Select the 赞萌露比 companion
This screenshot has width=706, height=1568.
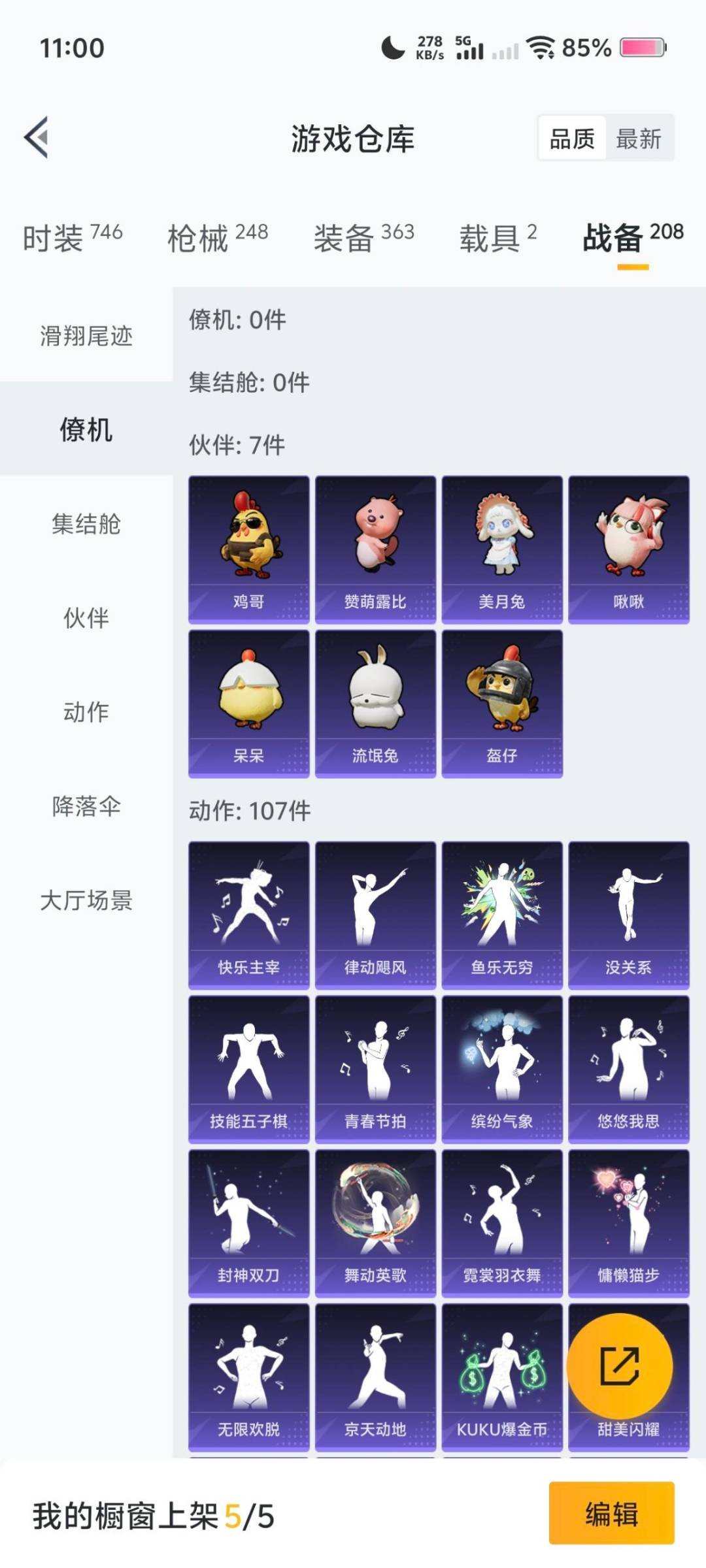376,549
